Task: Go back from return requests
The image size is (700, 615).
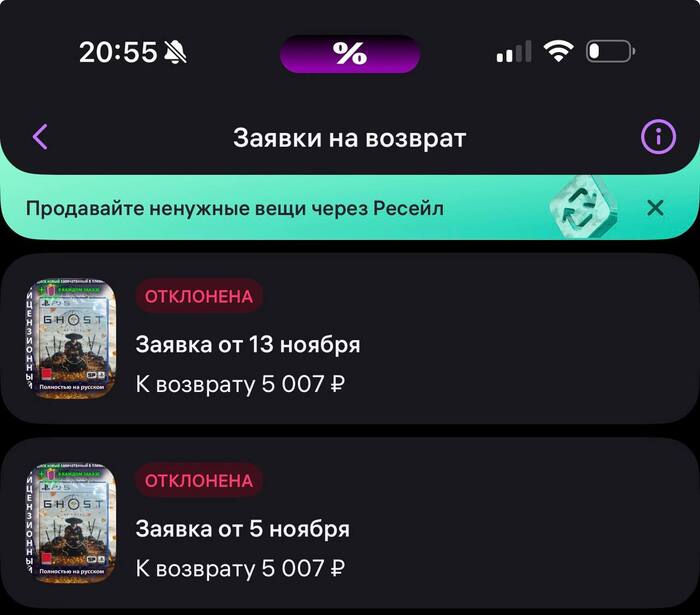Action: [40, 137]
